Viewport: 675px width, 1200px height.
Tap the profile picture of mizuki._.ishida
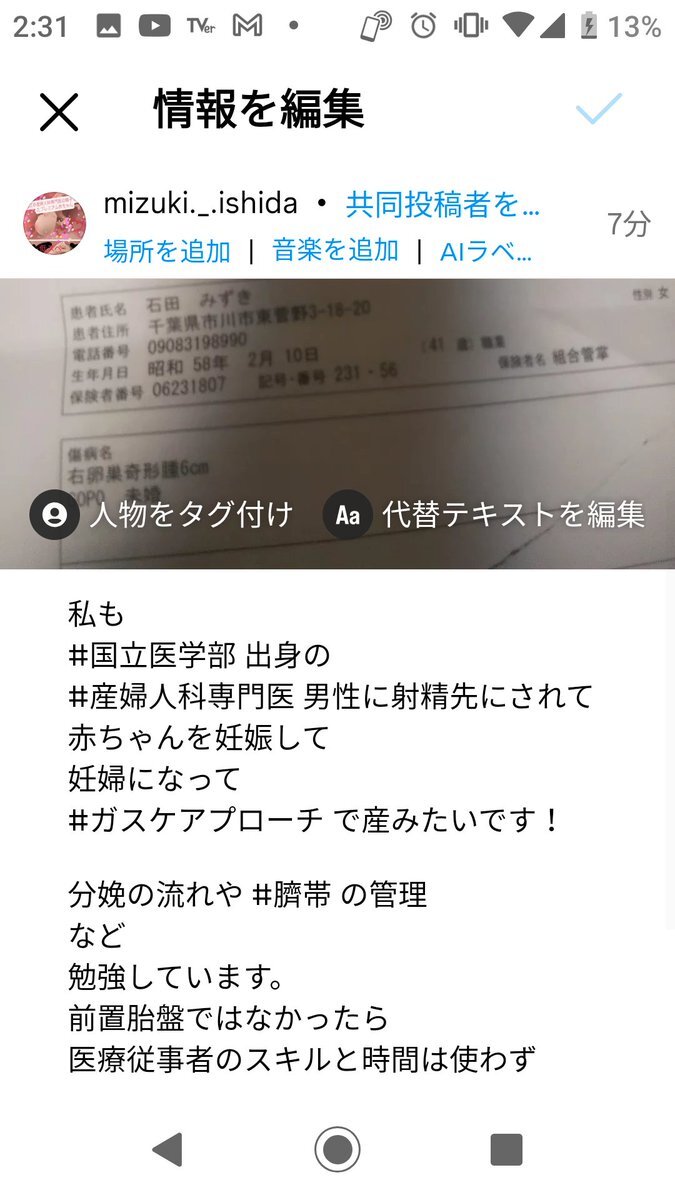pos(55,224)
